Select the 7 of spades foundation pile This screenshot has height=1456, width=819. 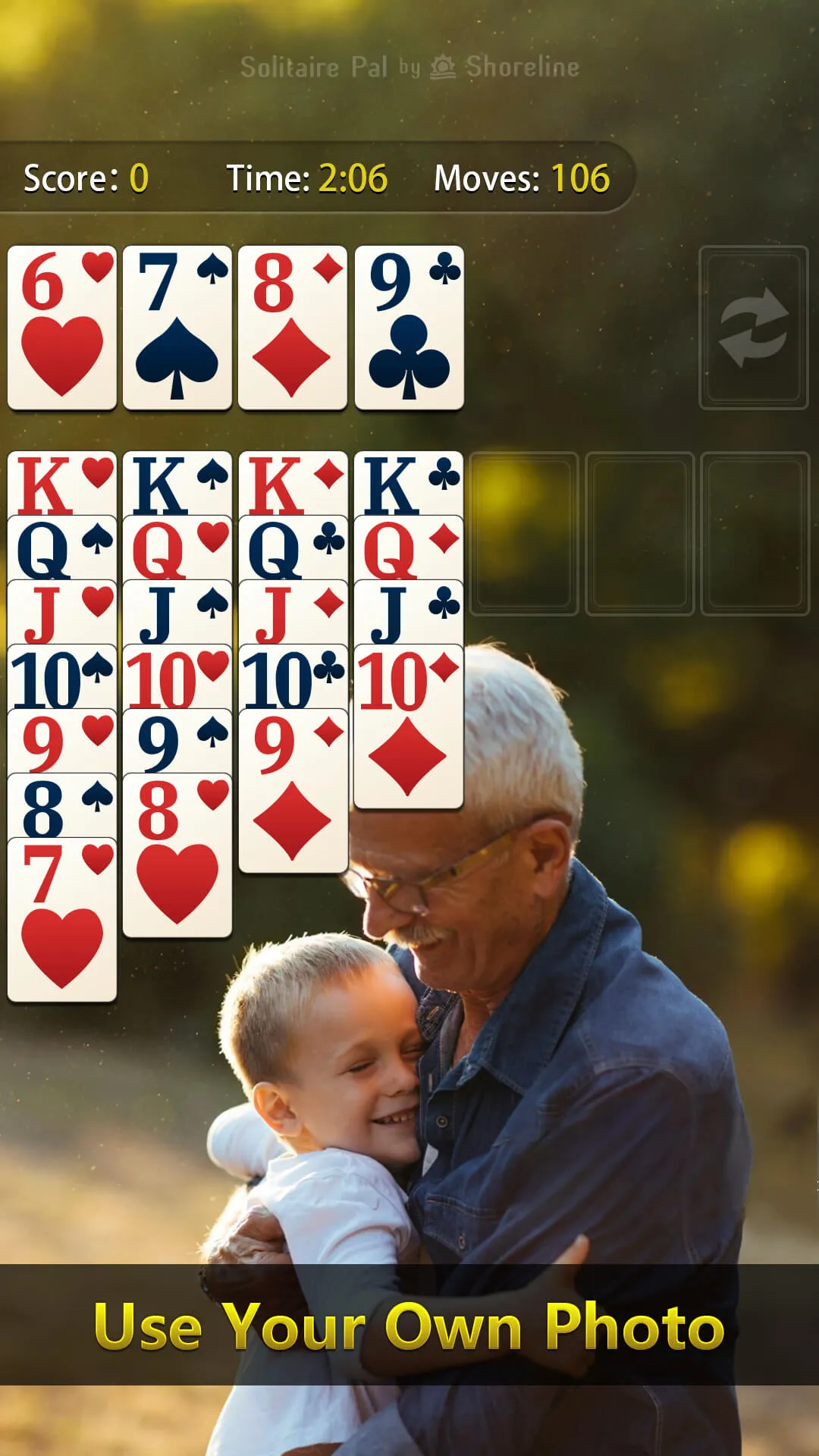pos(177,328)
